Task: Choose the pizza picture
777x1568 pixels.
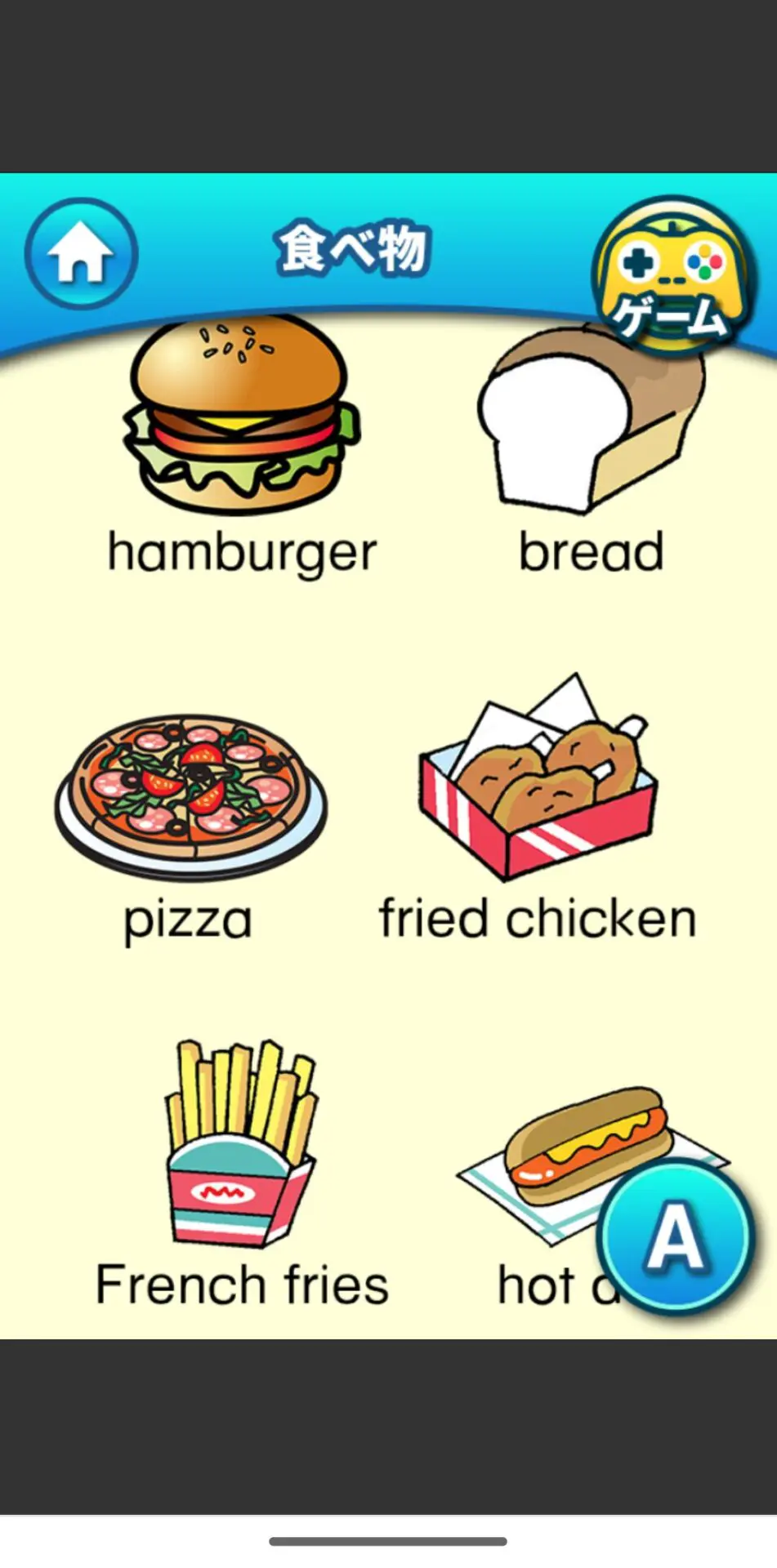Action: coord(190,798)
